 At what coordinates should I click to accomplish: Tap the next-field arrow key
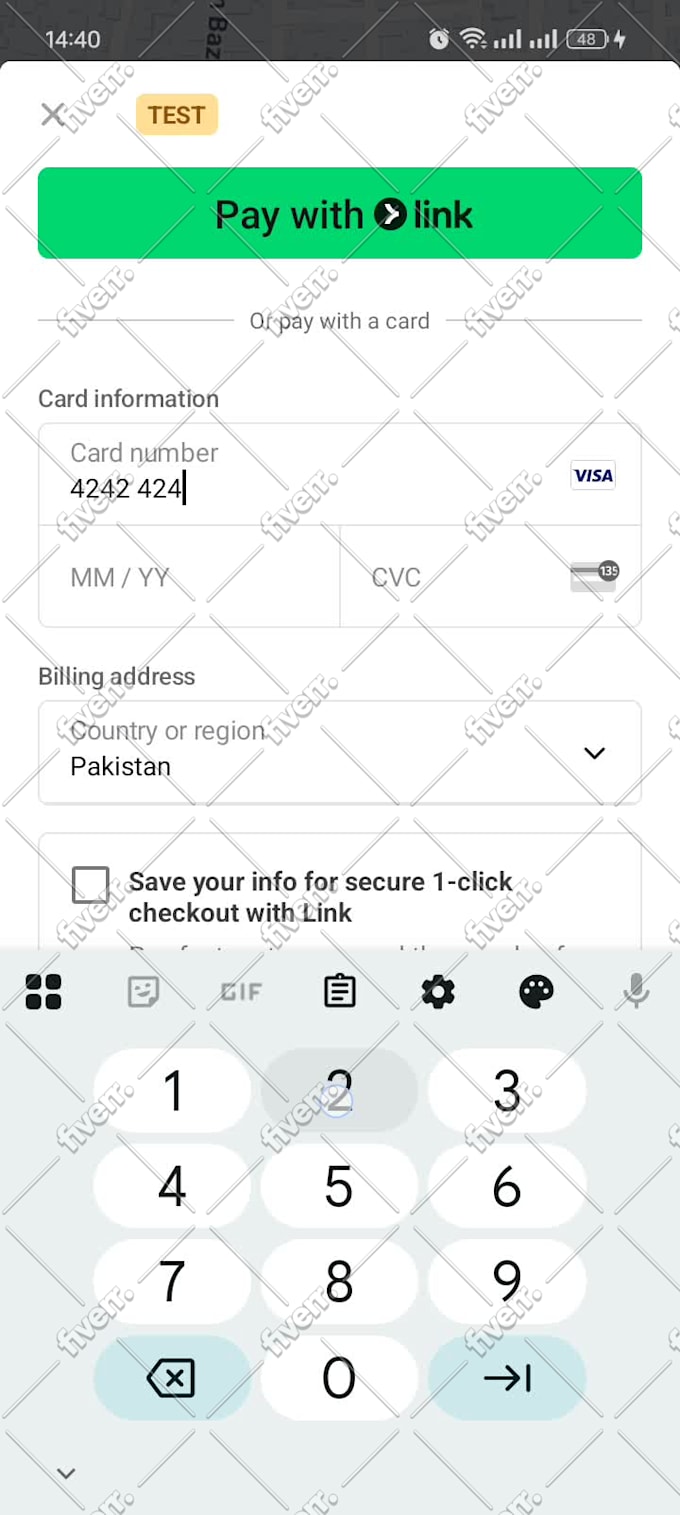point(507,1378)
